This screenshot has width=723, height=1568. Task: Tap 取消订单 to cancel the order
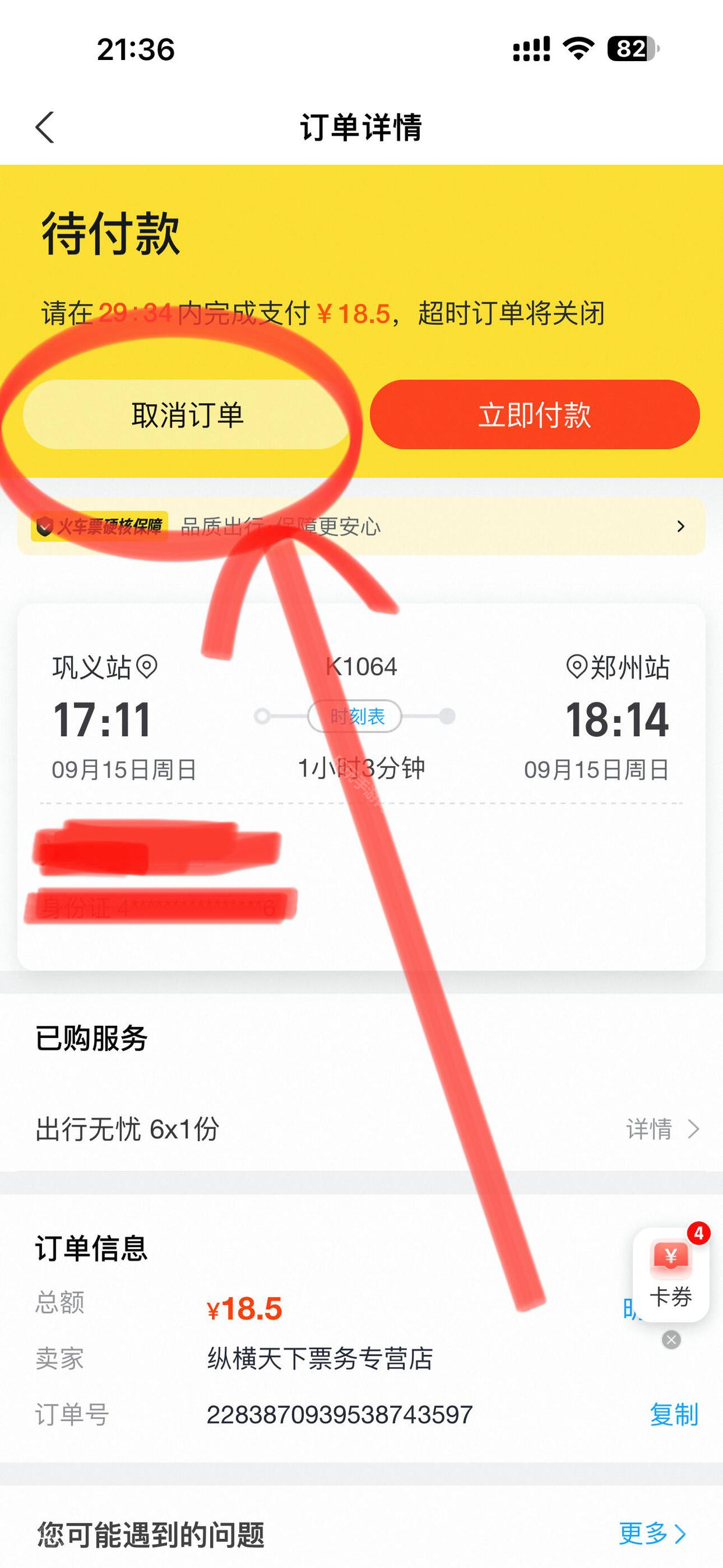point(186,415)
